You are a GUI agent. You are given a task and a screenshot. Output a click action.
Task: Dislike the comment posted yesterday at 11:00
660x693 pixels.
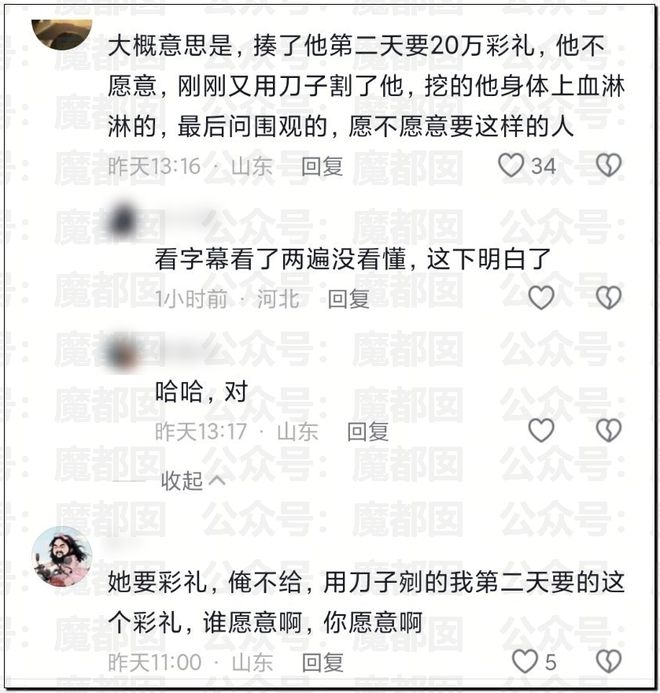pyautogui.click(x=608, y=660)
